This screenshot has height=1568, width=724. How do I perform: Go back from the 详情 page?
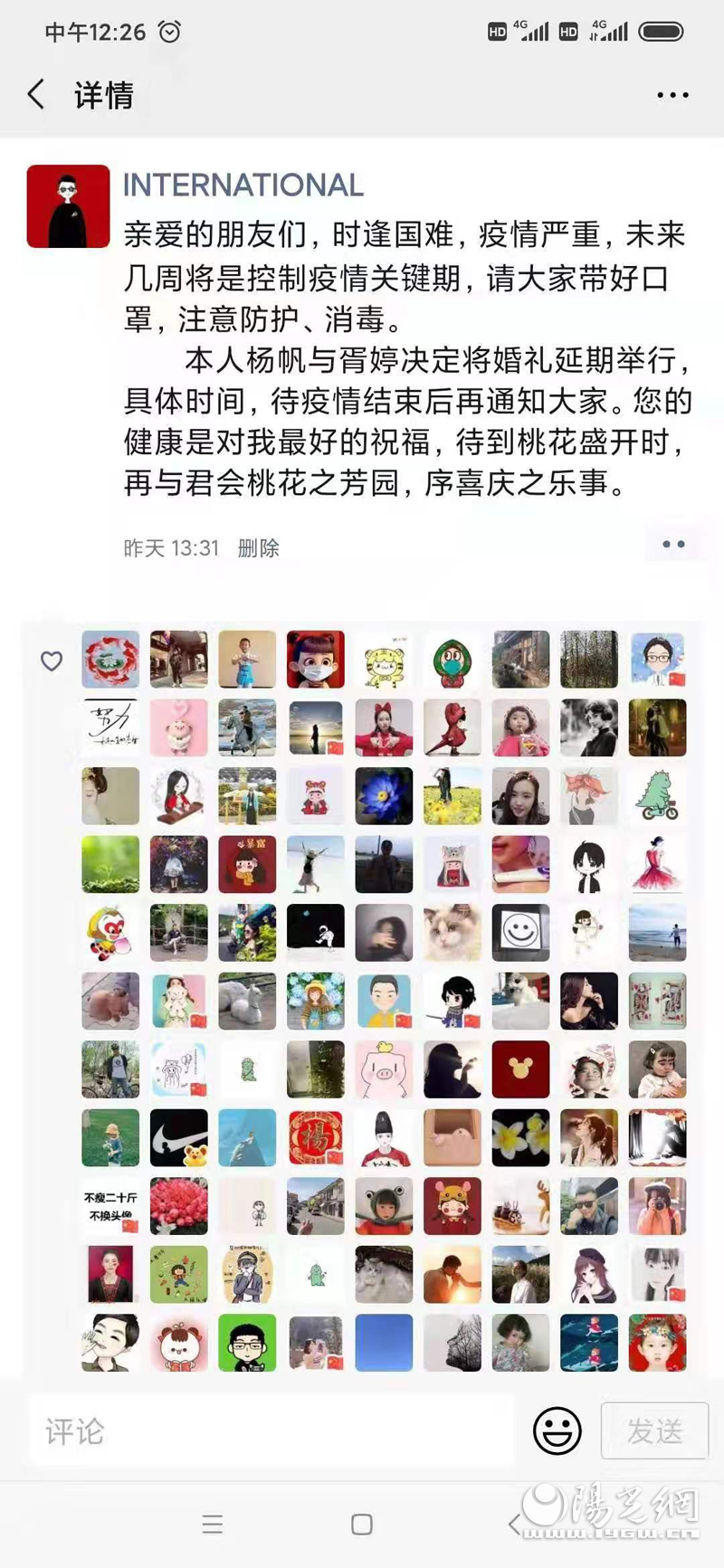(x=36, y=94)
